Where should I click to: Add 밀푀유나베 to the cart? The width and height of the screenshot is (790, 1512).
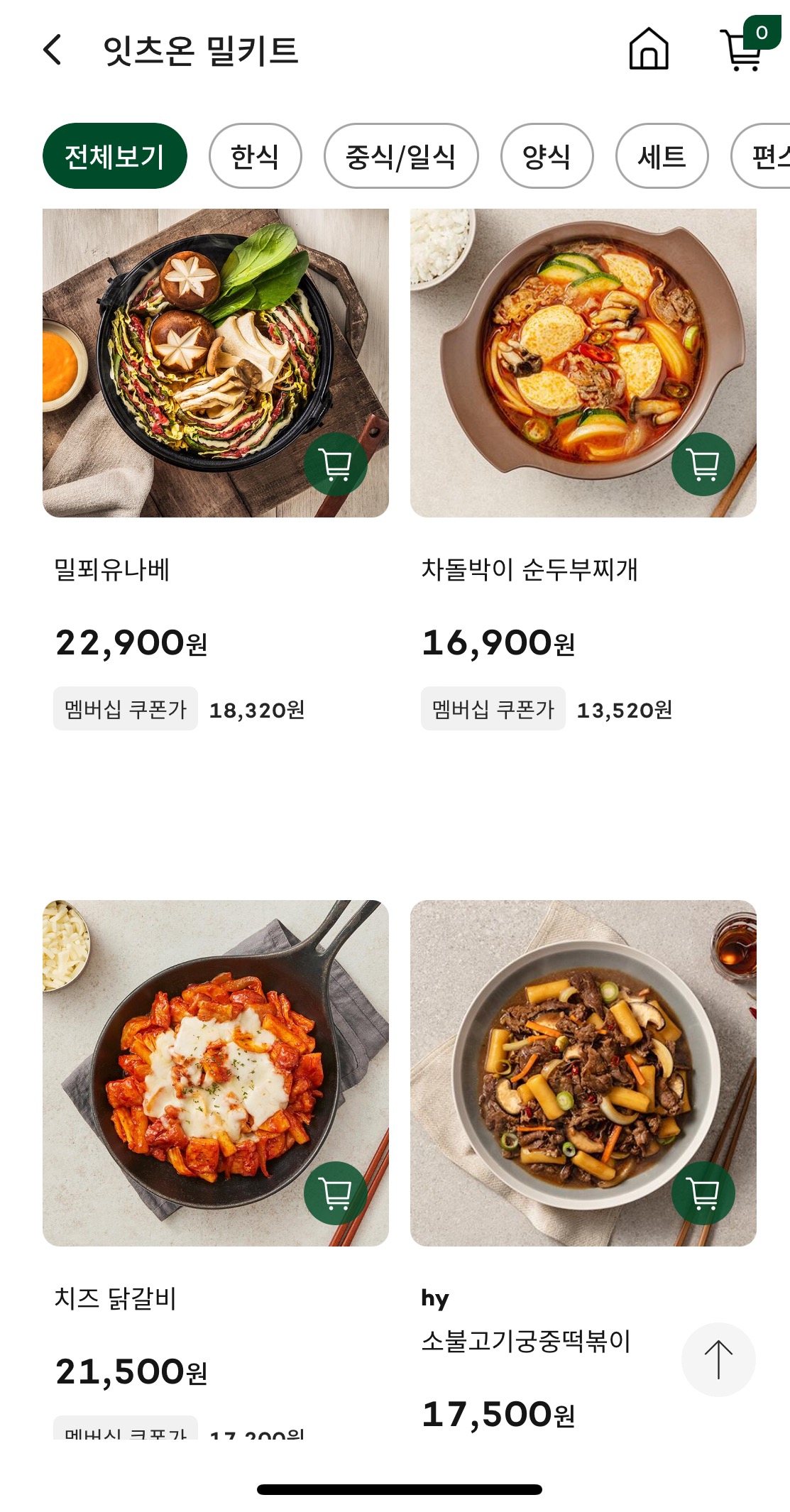[335, 465]
